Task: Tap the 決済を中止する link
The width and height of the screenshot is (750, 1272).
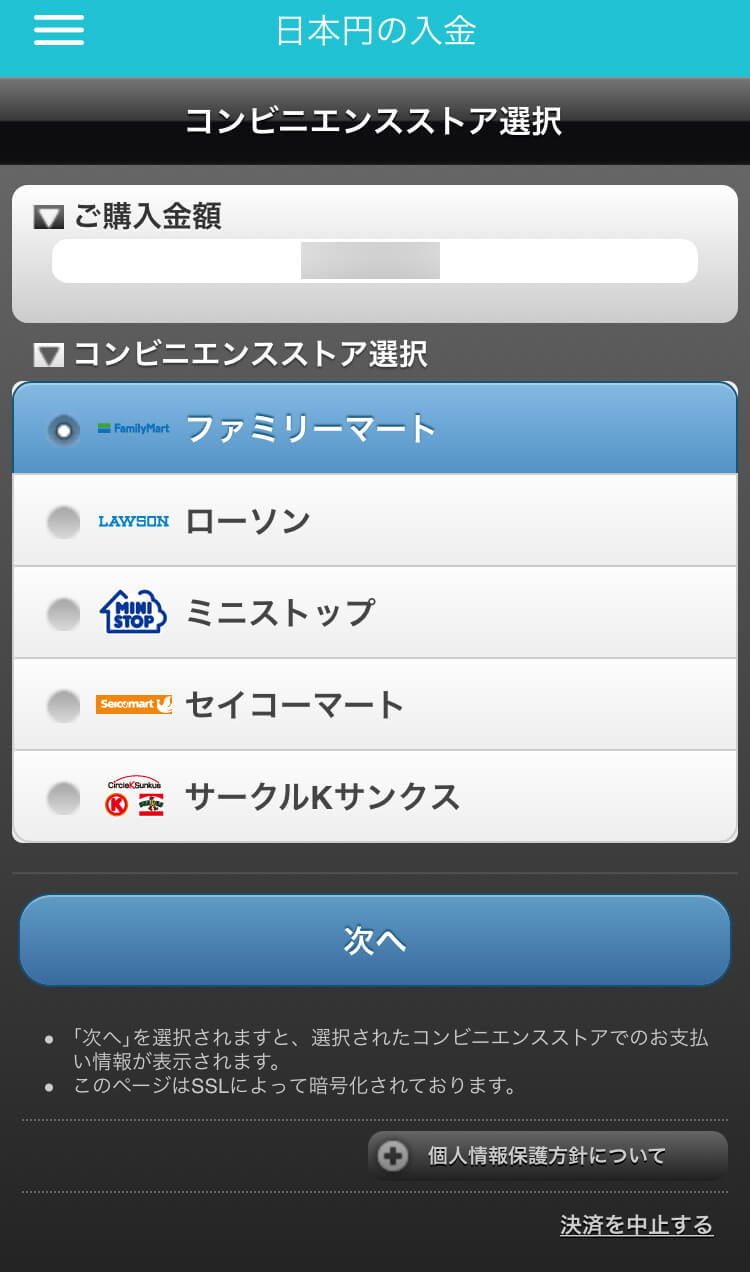Action: pyautogui.click(x=637, y=1225)
